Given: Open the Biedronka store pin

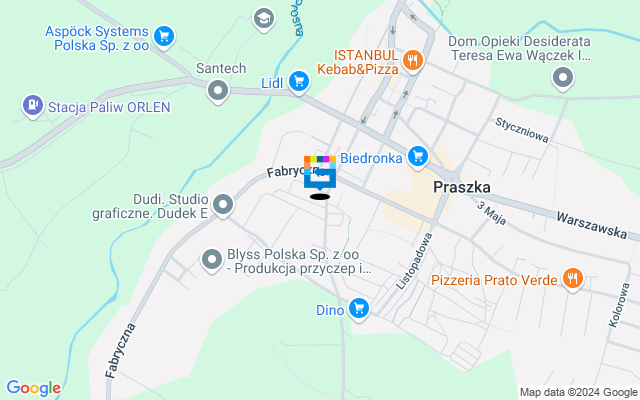Looking at the screenshot, I should click(418, 156).
